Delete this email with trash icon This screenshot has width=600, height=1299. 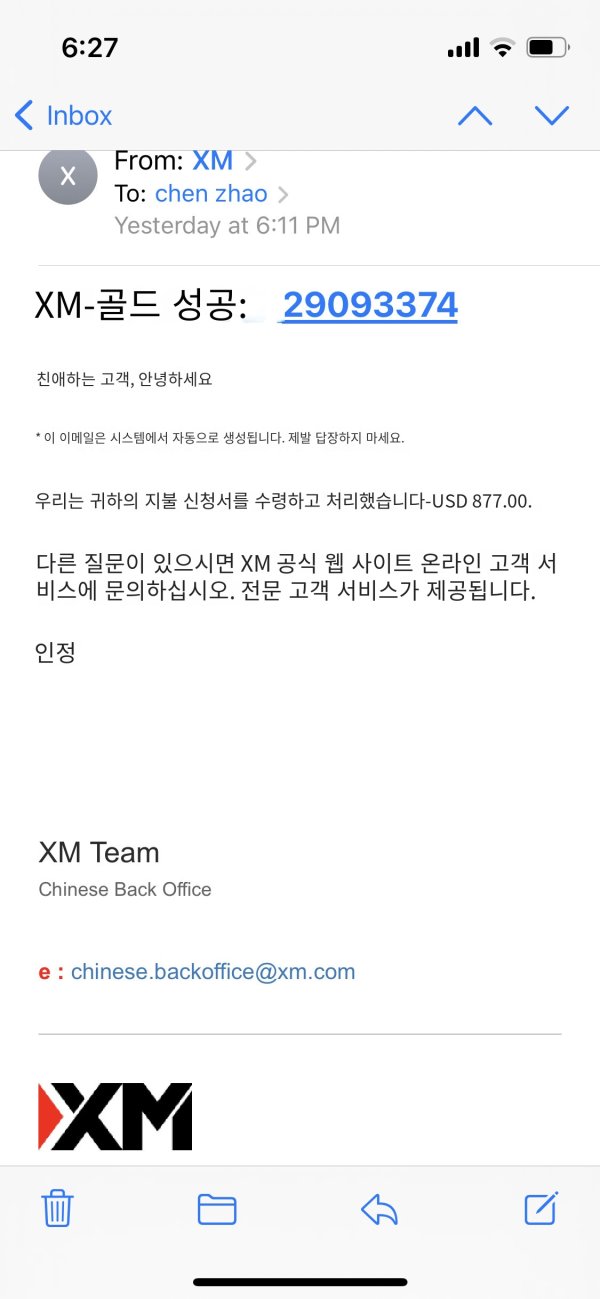57,1209
